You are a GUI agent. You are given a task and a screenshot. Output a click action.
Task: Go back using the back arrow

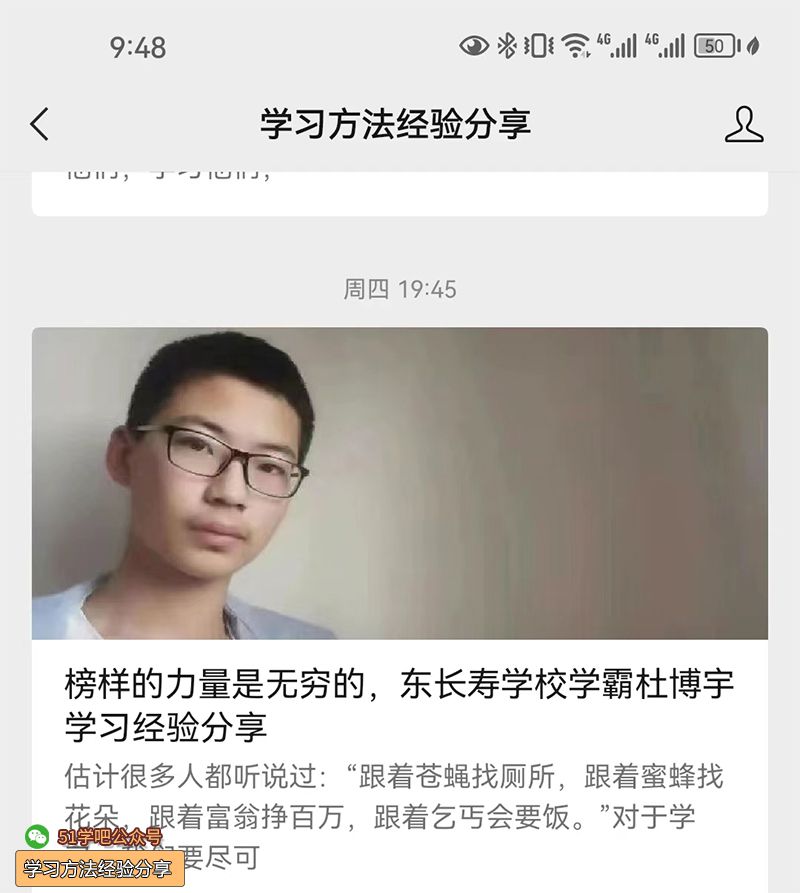click(x=39, y=125)
